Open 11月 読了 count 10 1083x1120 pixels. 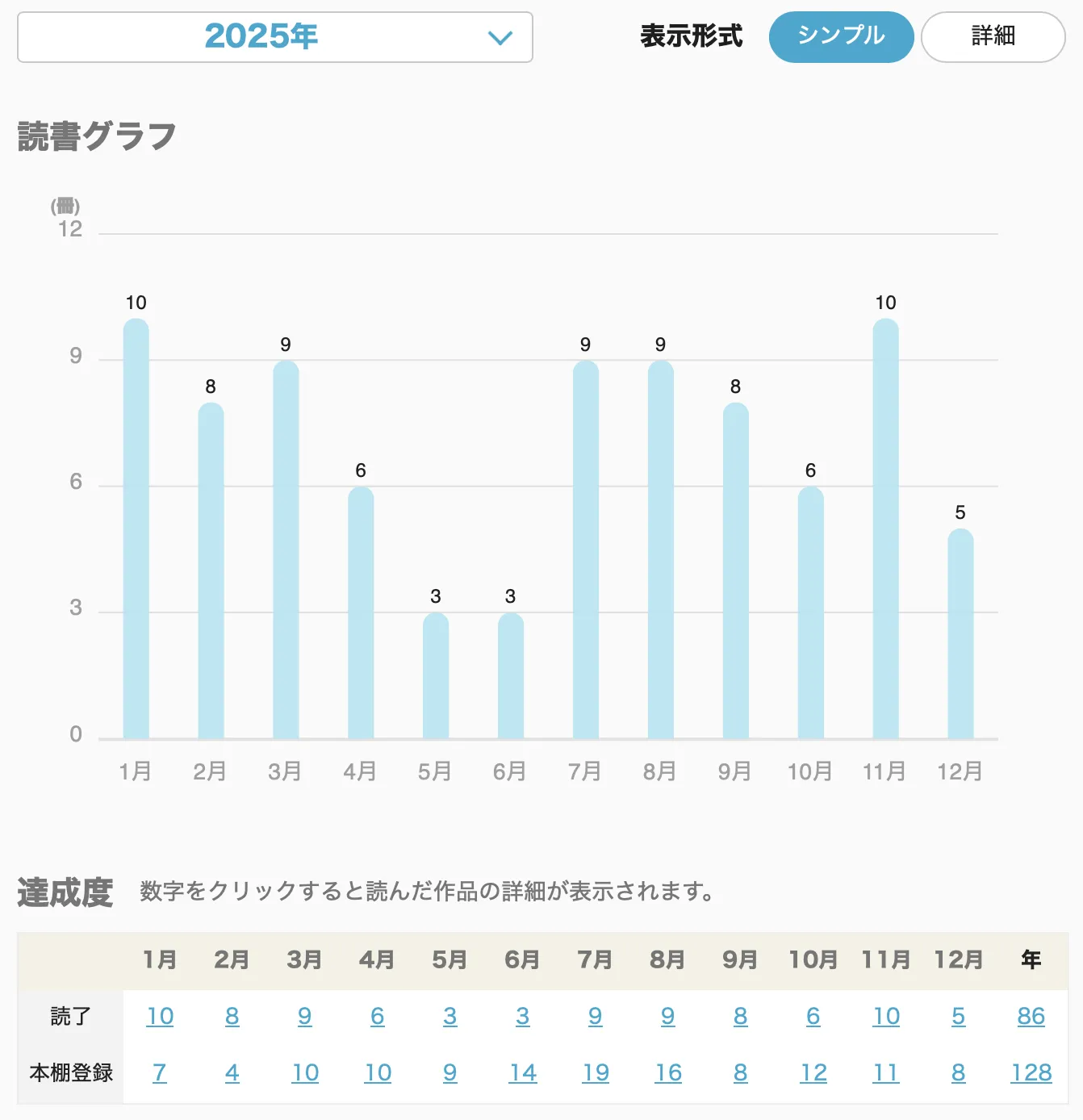point(886,1016)
